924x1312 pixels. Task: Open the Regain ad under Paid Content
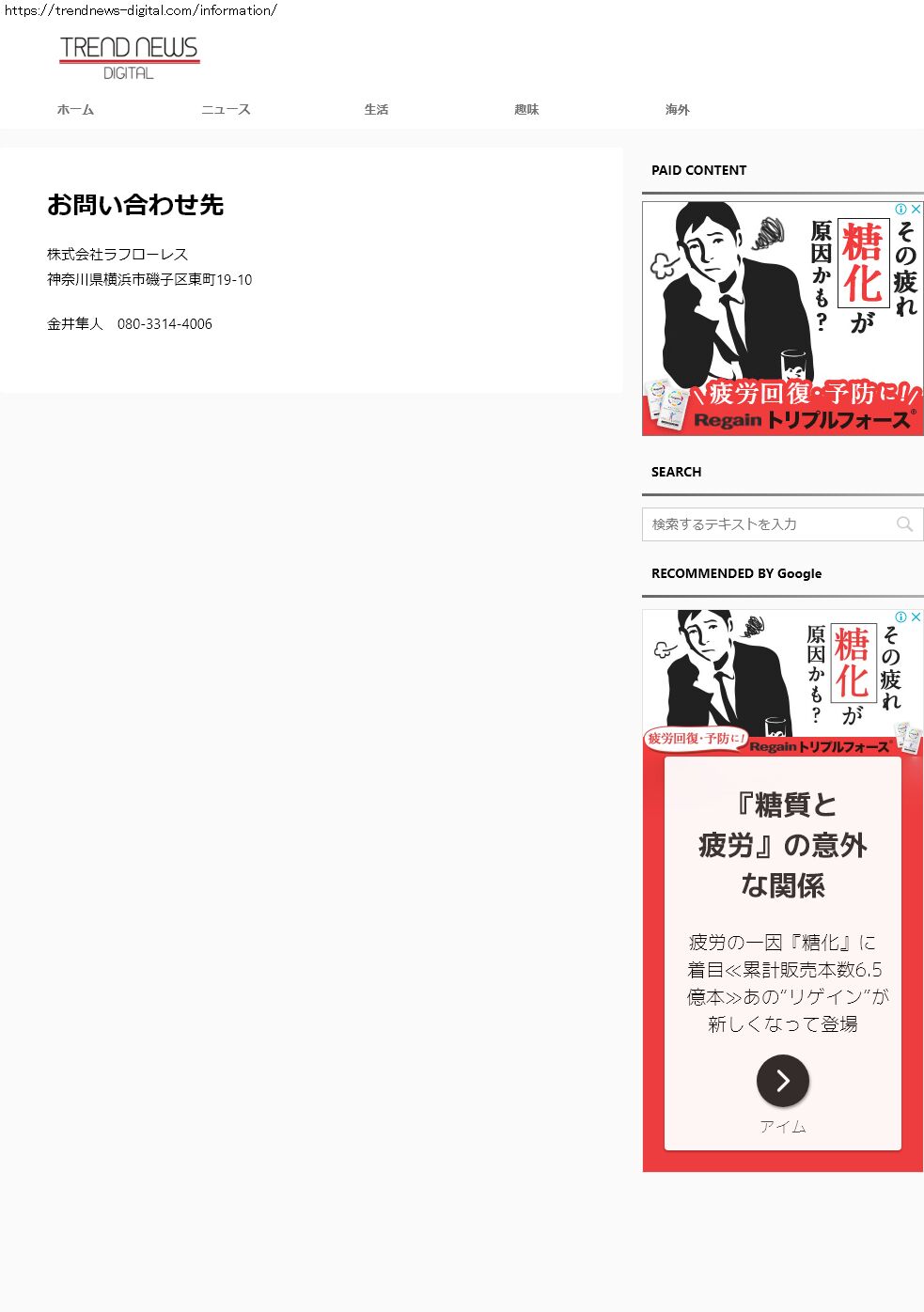point(783,319)
